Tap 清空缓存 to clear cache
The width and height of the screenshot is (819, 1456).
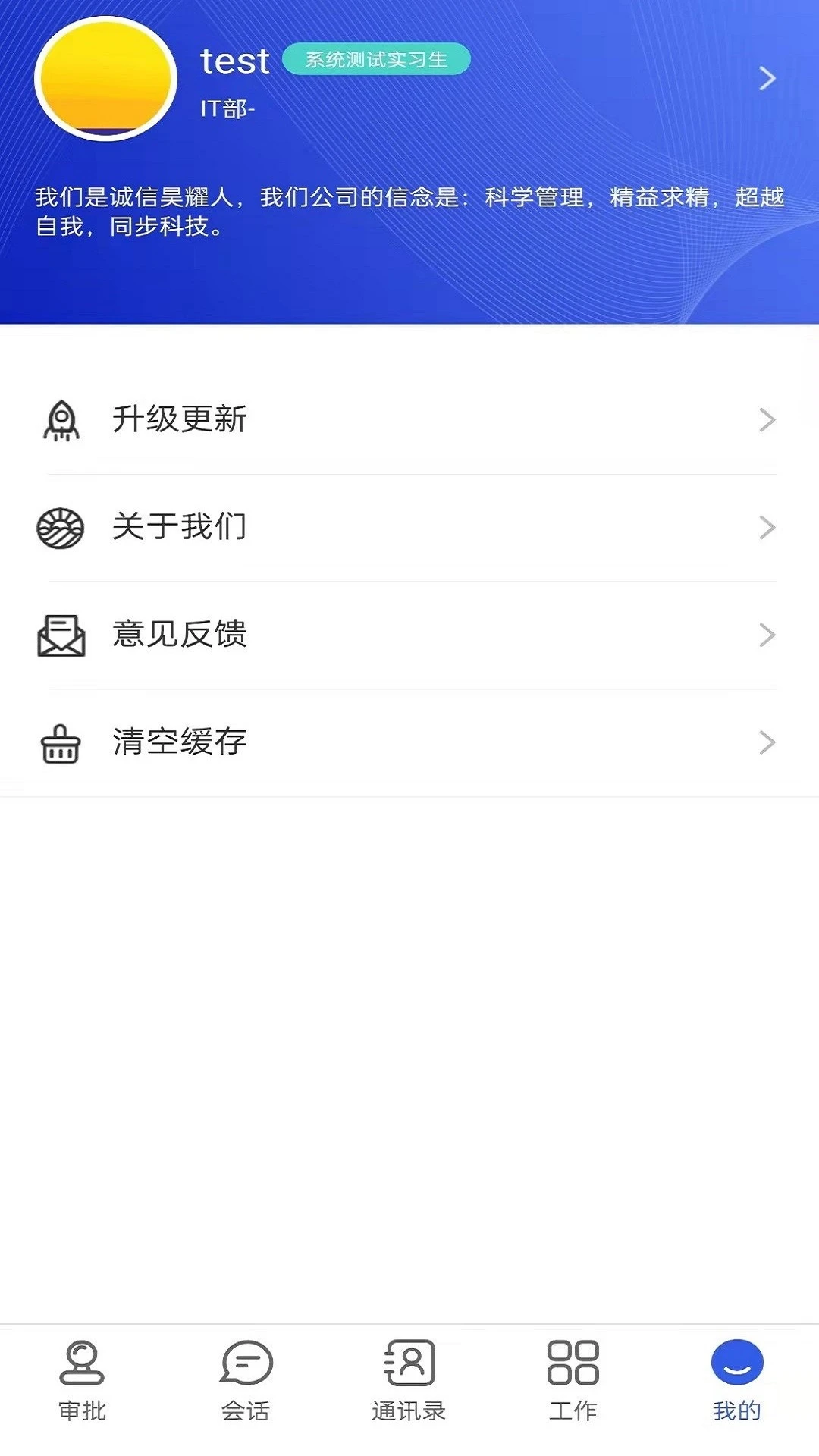[x=180, y=744]
